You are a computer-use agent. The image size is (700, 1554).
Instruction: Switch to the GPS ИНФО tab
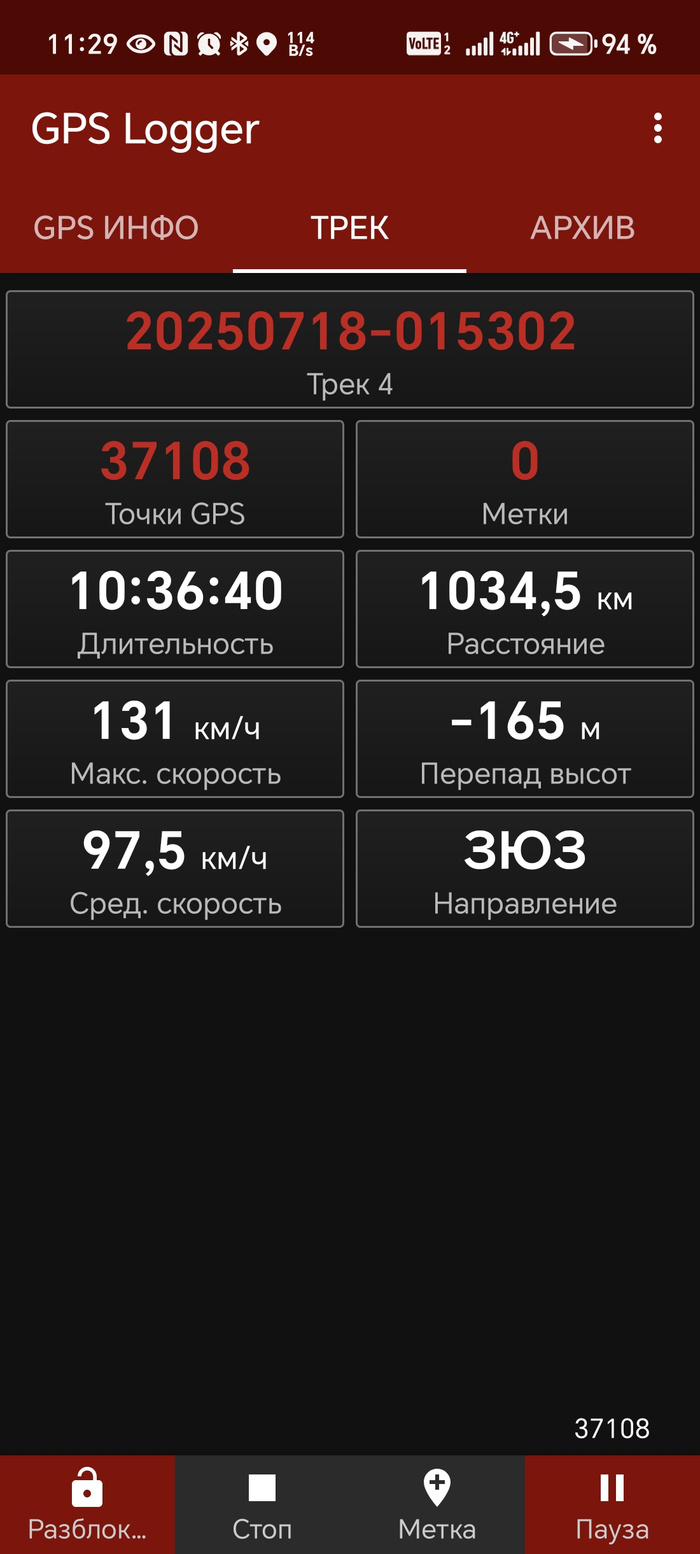(116, 228)
